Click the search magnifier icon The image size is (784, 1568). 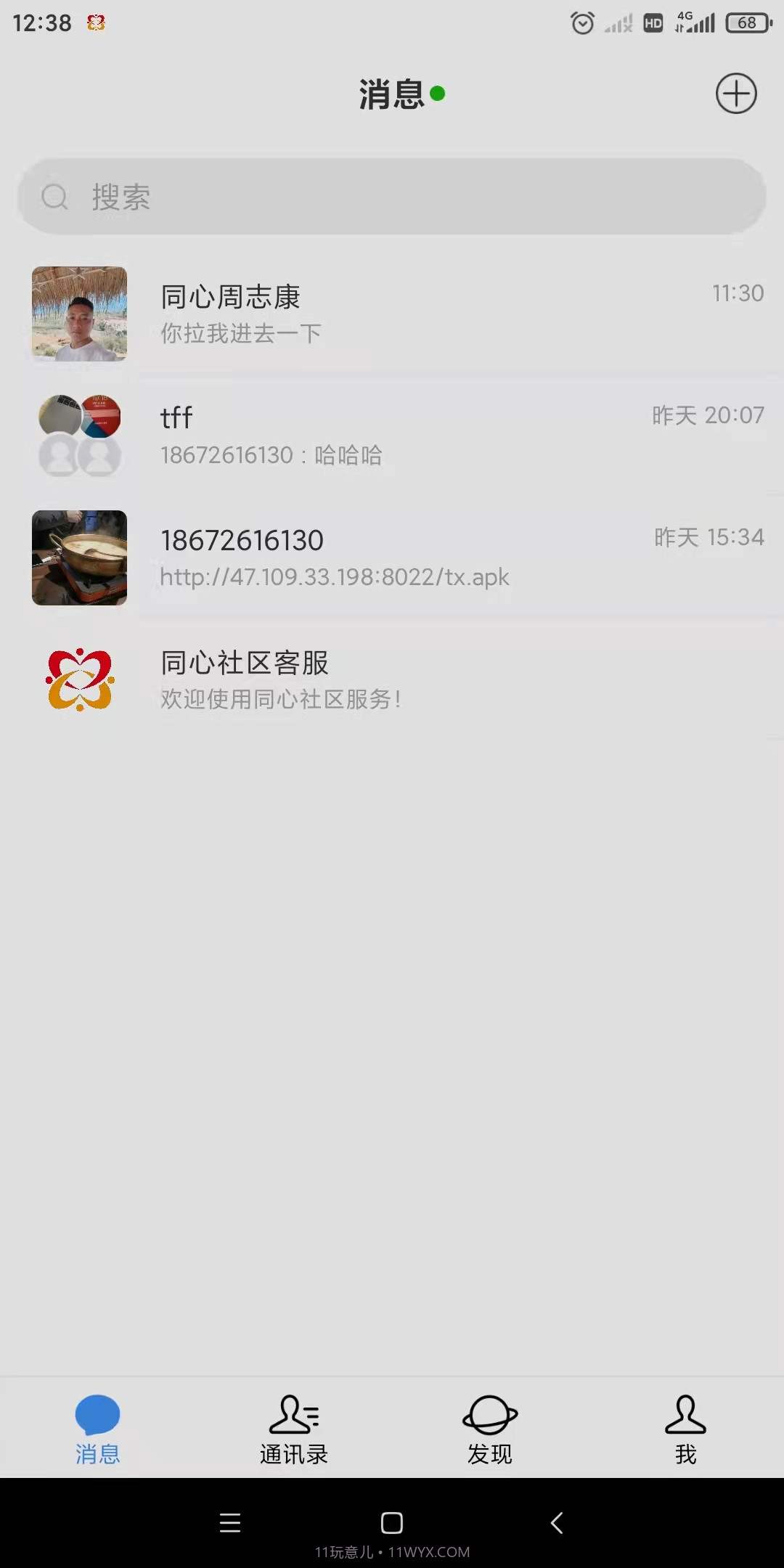coord(54,197)
